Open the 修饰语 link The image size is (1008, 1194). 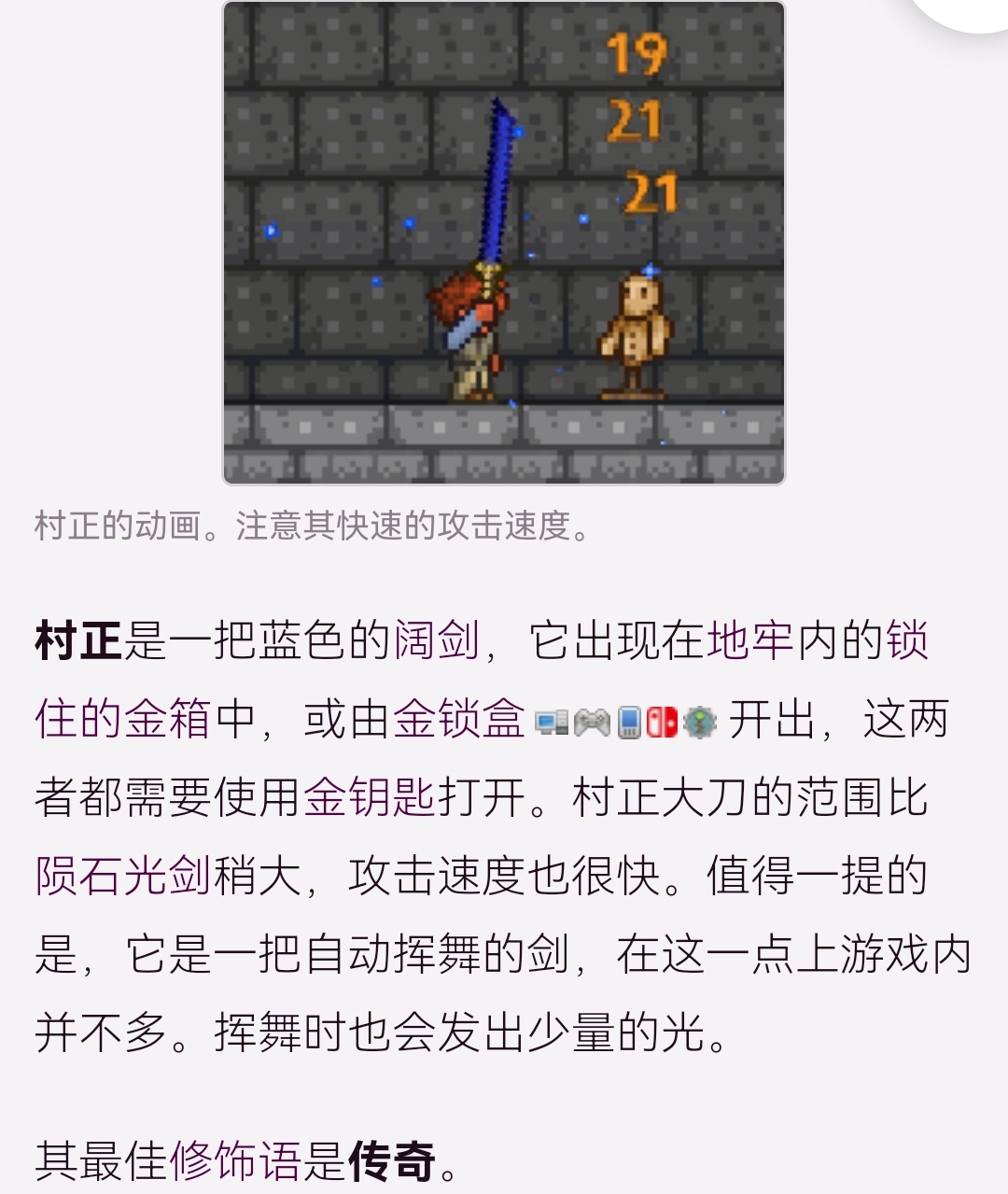[235, 1162]
